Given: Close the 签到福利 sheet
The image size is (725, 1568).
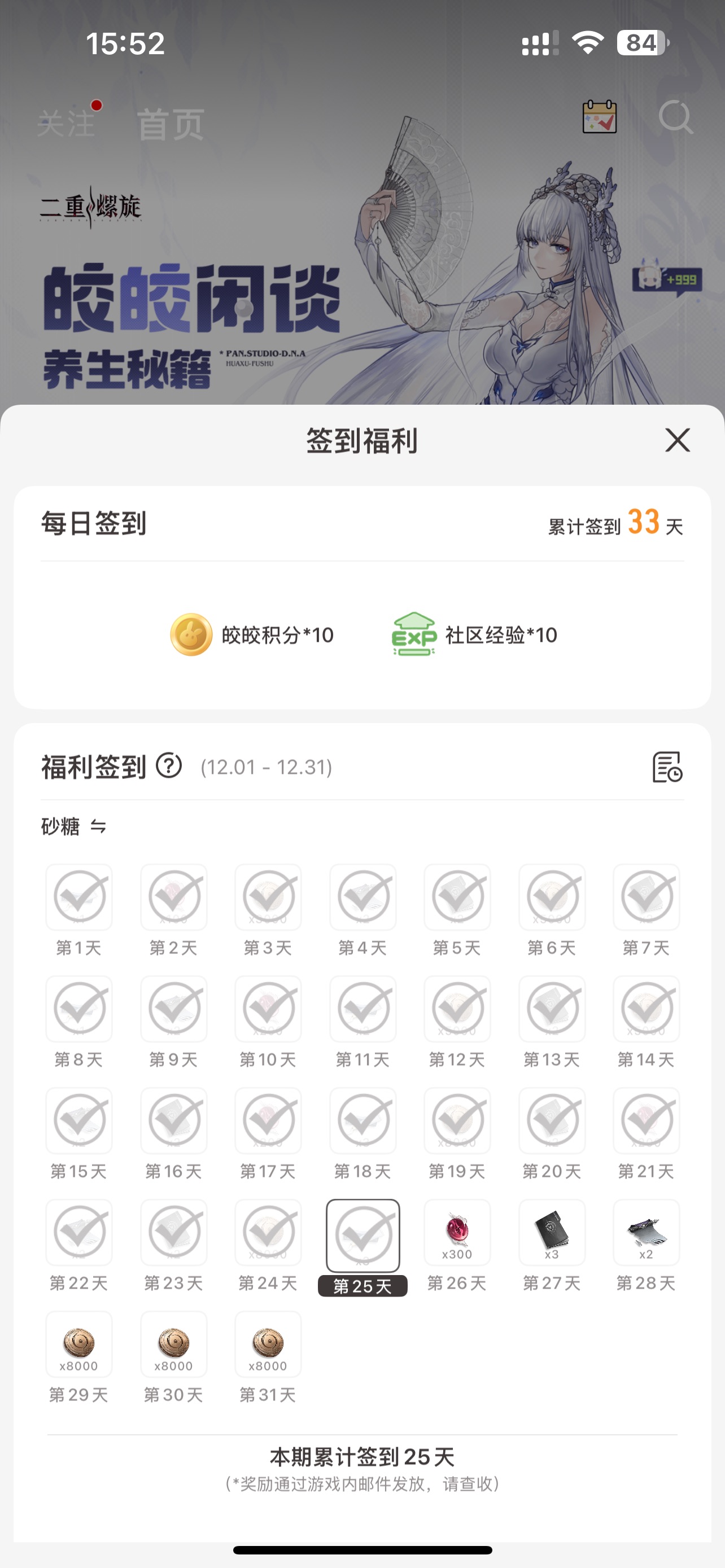Looking at the screenshot, I should click(677, 440).
